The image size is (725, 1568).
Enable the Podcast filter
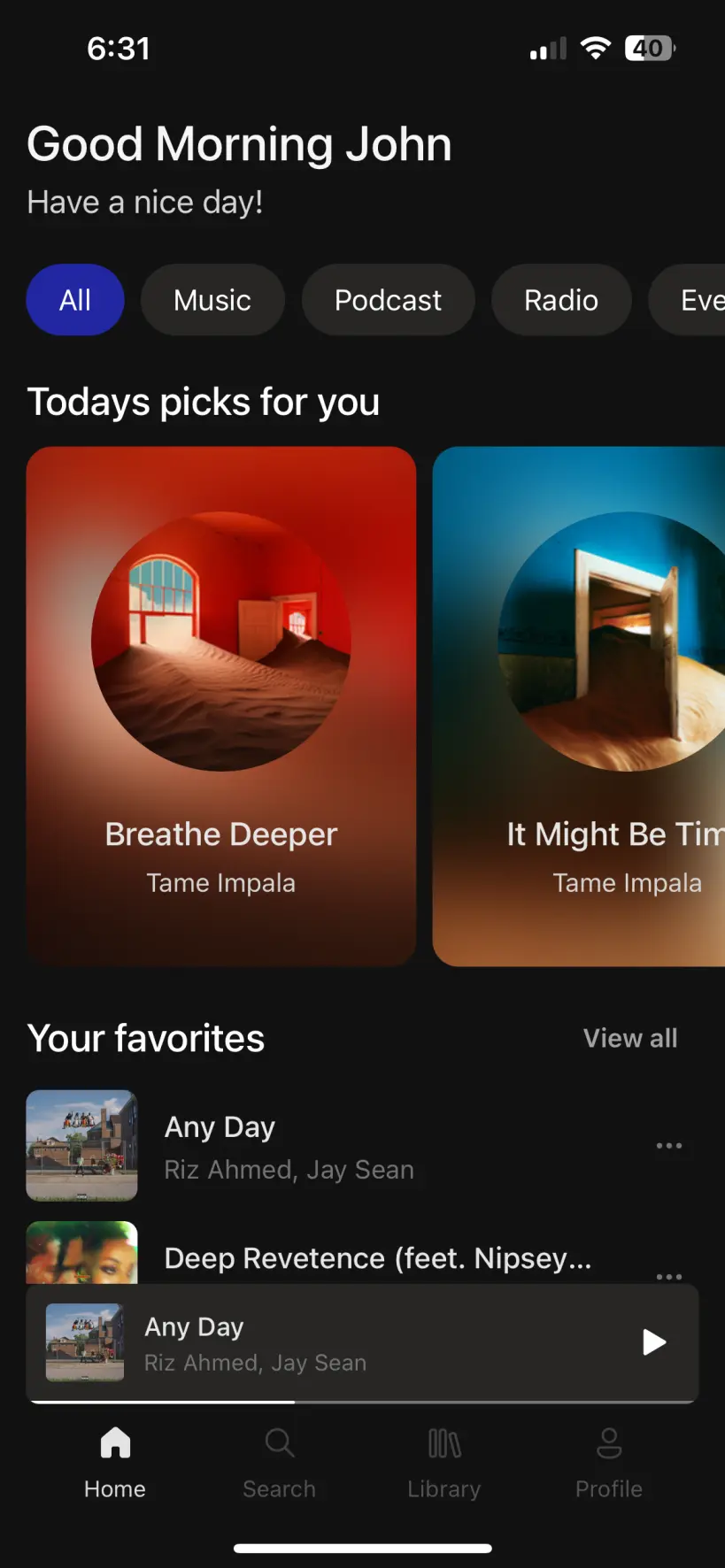[388, 300]
